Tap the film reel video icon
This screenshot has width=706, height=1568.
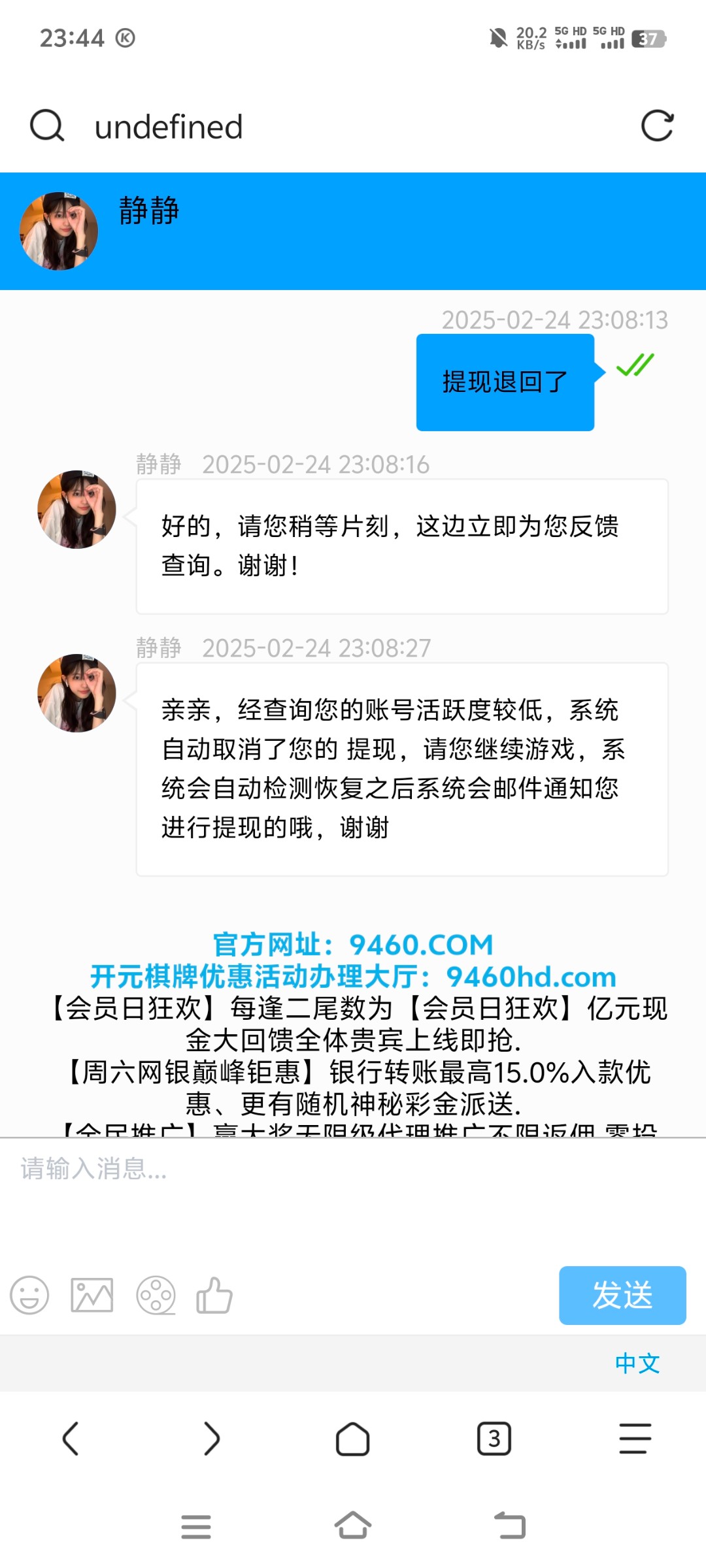click(x=156, y=1295)
